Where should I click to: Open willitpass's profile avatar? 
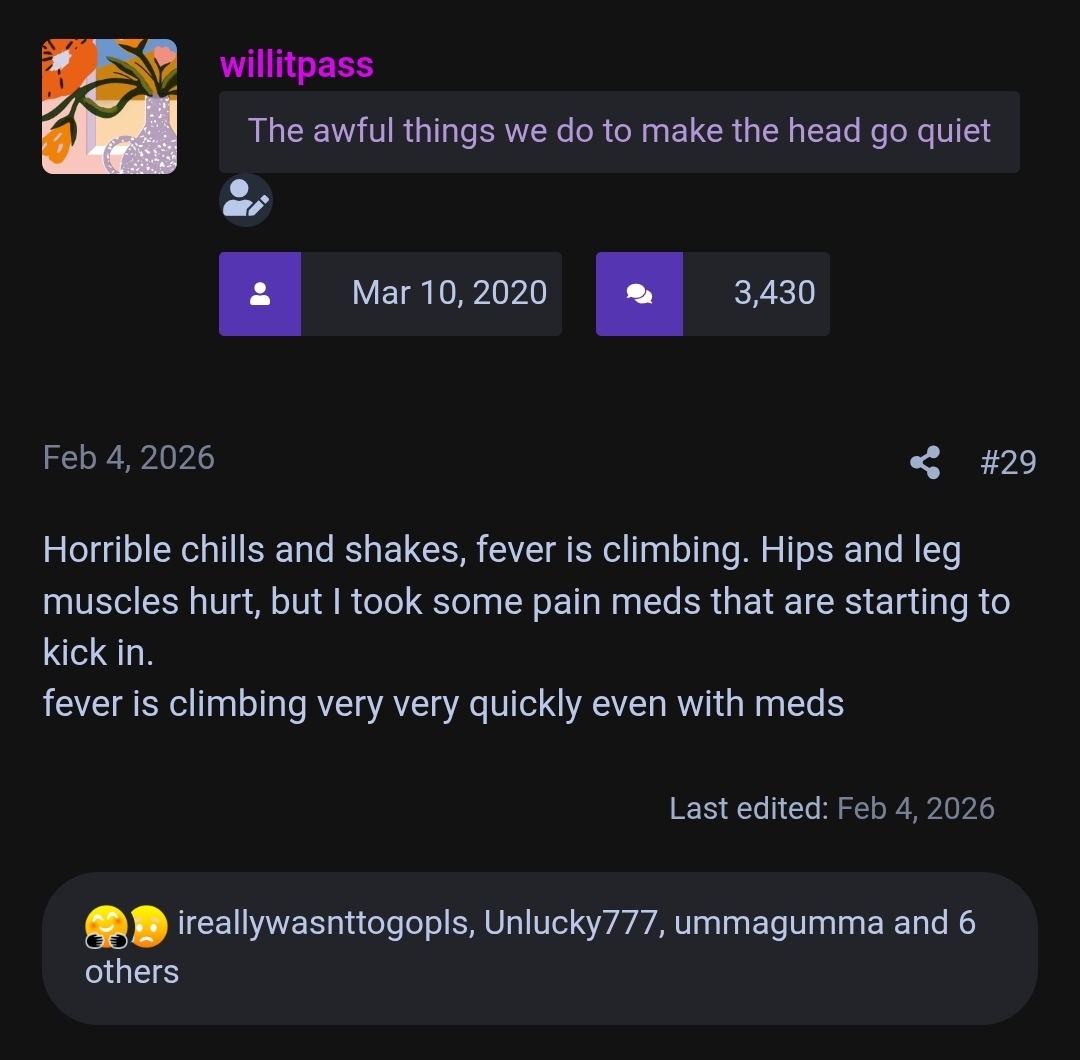(x=110, y=106)
